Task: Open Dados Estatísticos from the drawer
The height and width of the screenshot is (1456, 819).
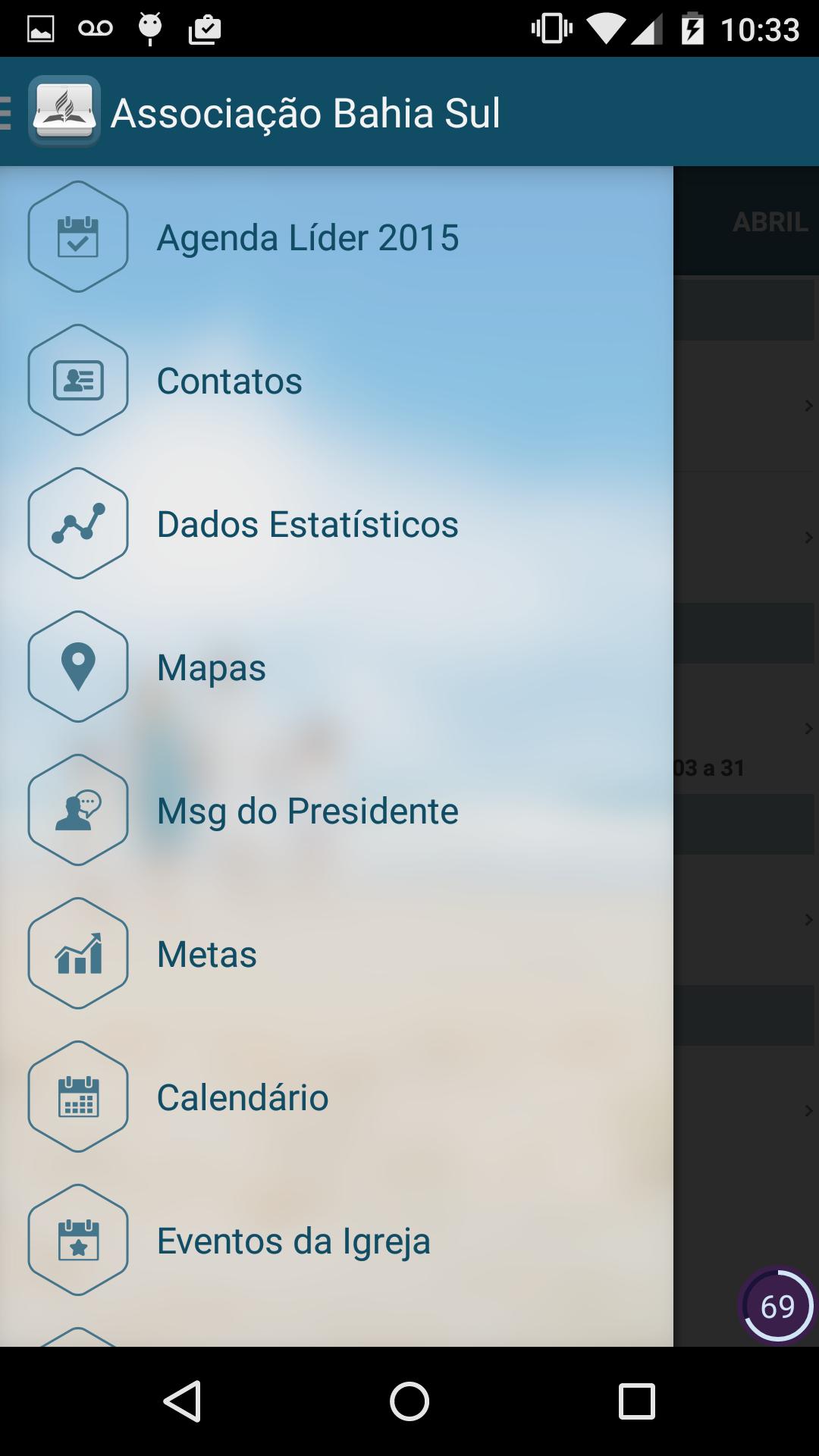Action: click(307, 522)
